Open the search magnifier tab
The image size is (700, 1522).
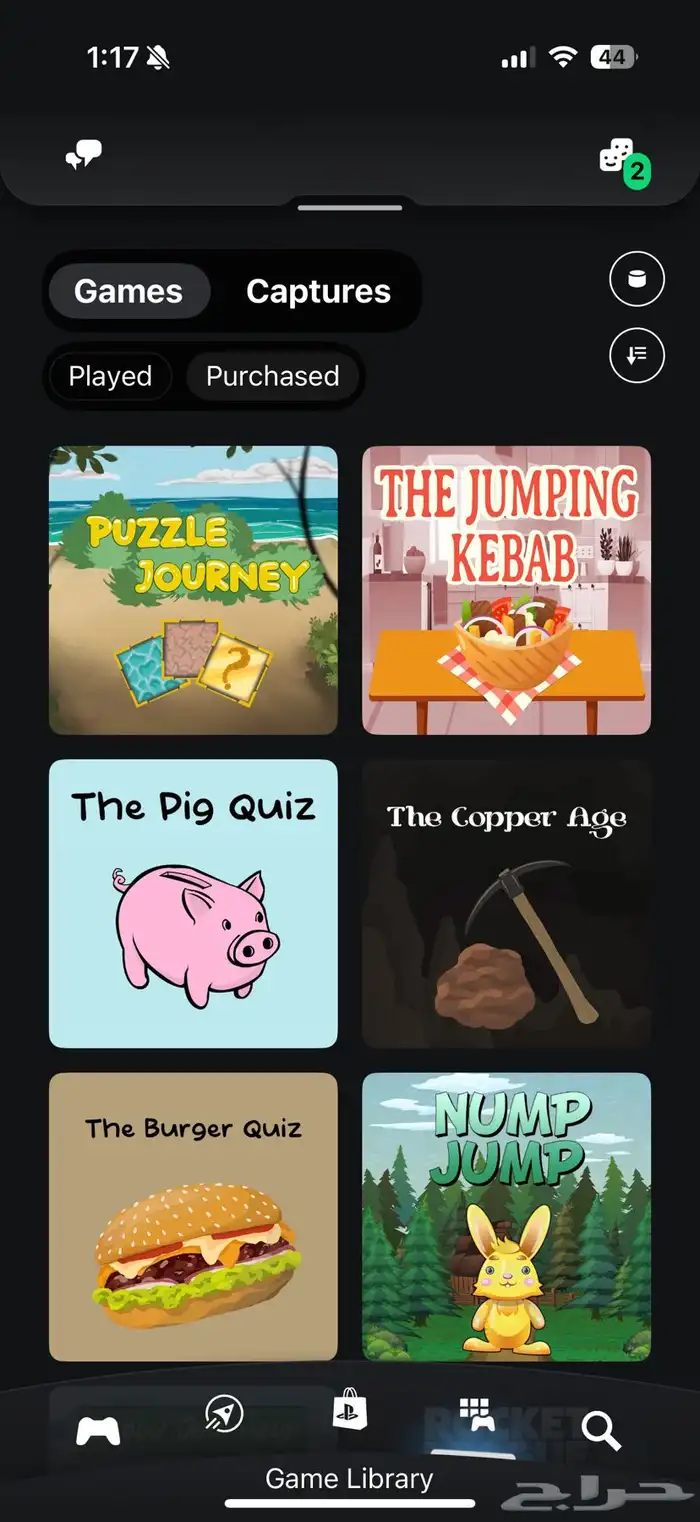coord(601,1431)
